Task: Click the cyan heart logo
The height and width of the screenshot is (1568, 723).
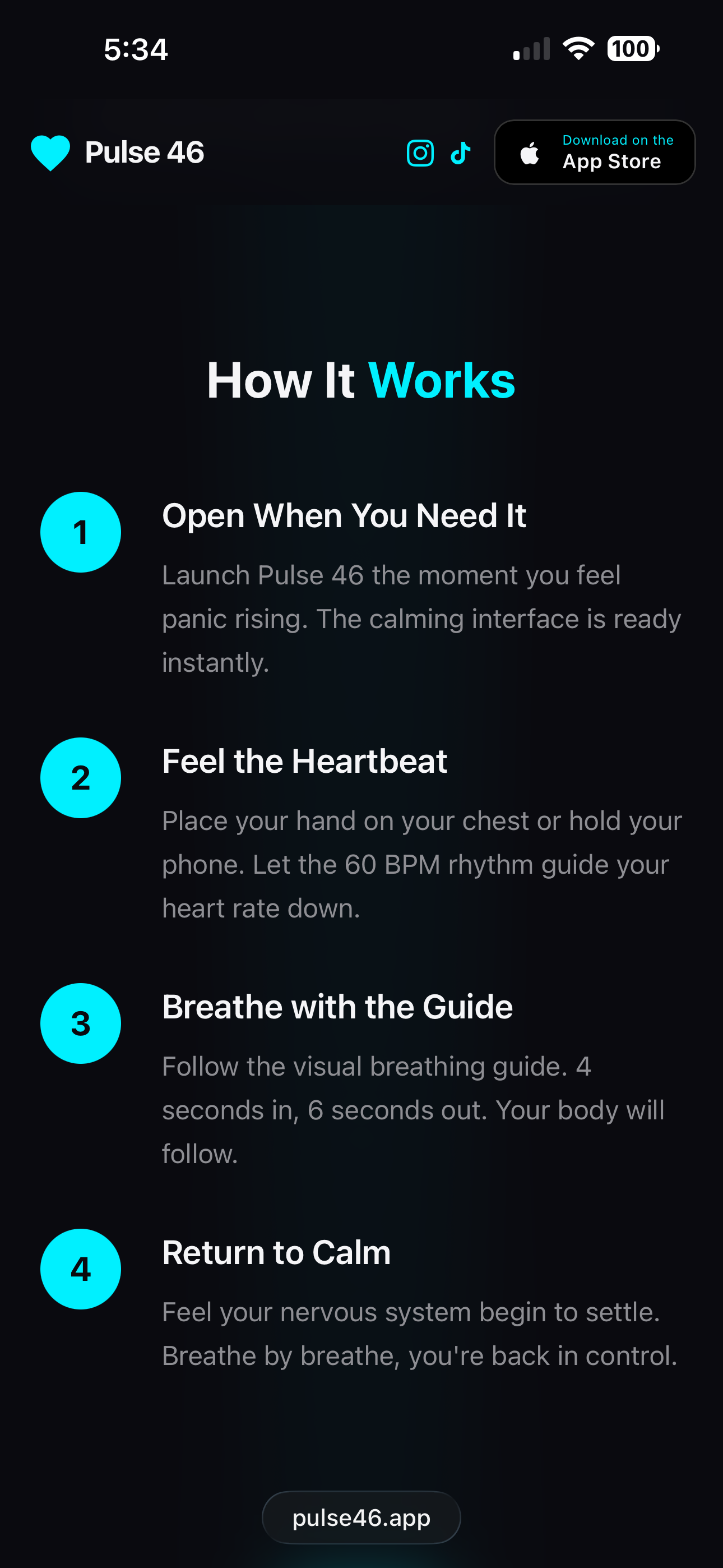Action: 52,152
